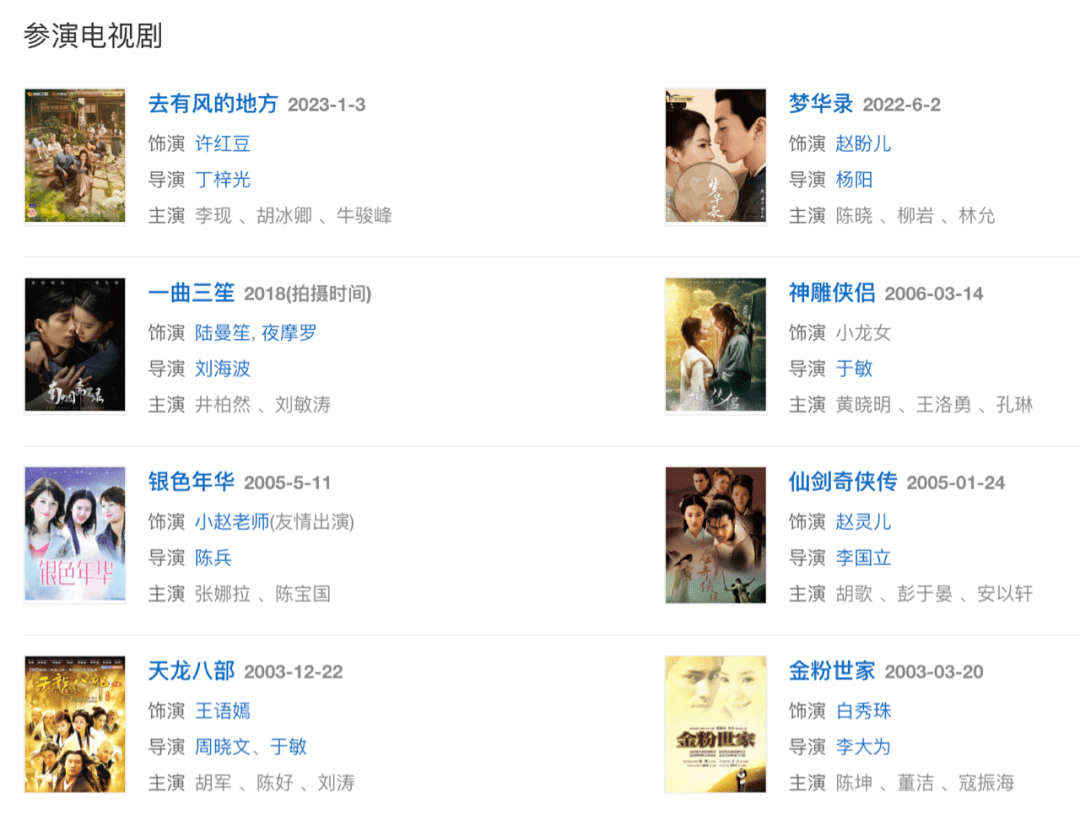Open the character link 赵盼儿
This screenshot has width=1080, height=820.
pos(863,143)
